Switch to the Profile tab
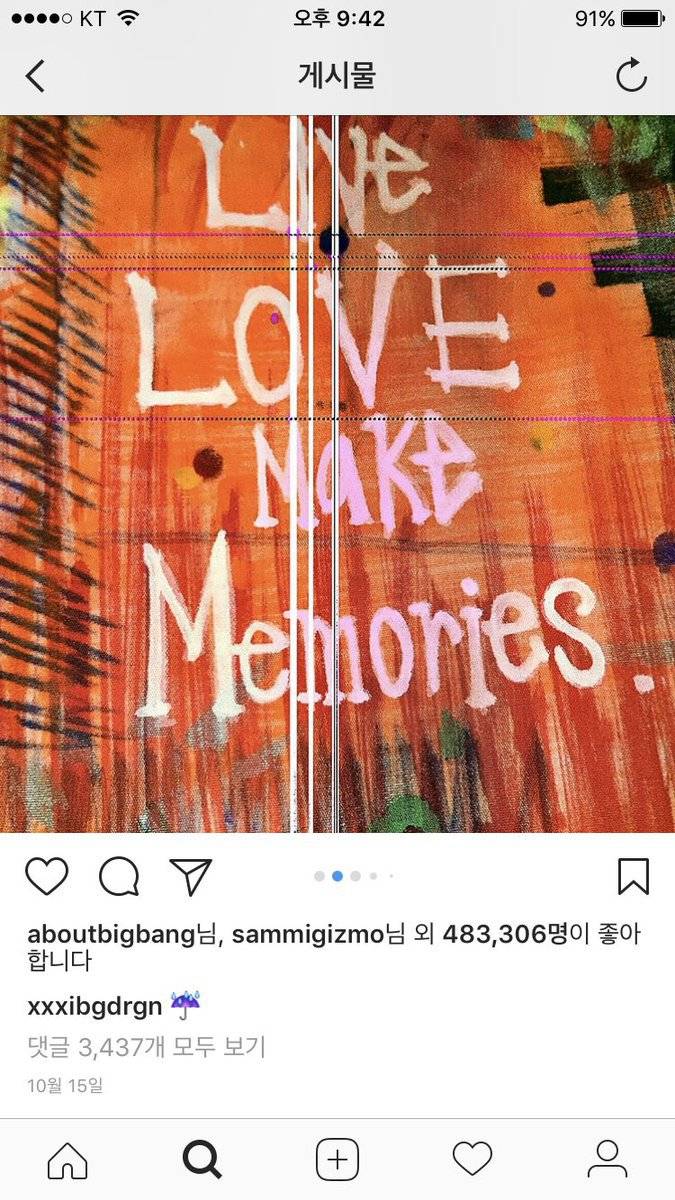Image resolution: width=675 pixels, height=1200 pixels. point(607,1160)
